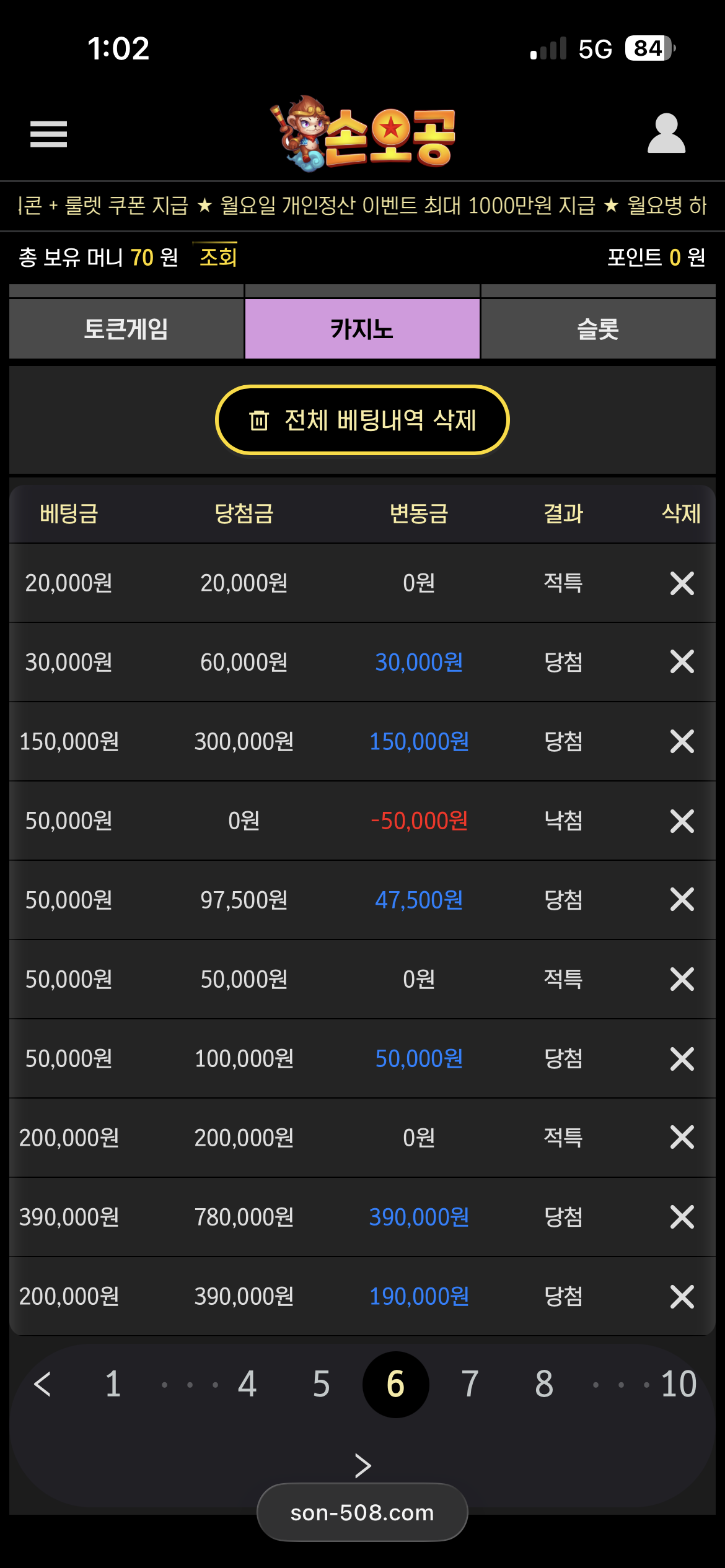Remove the lost -50,000원 bet row
725x1568 pixels.
[x=682, y=821]
